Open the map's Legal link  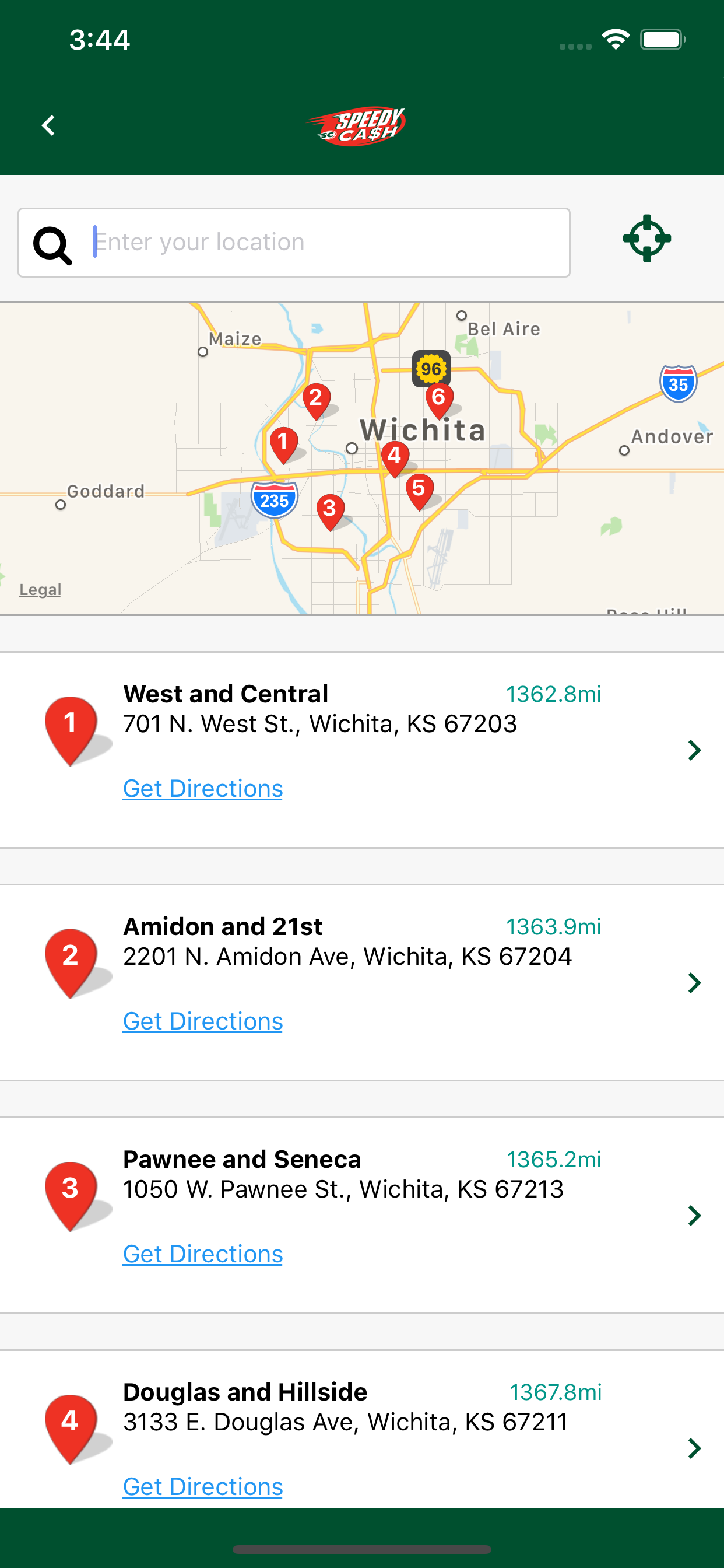pyautogui.click(x=40, y=589)
